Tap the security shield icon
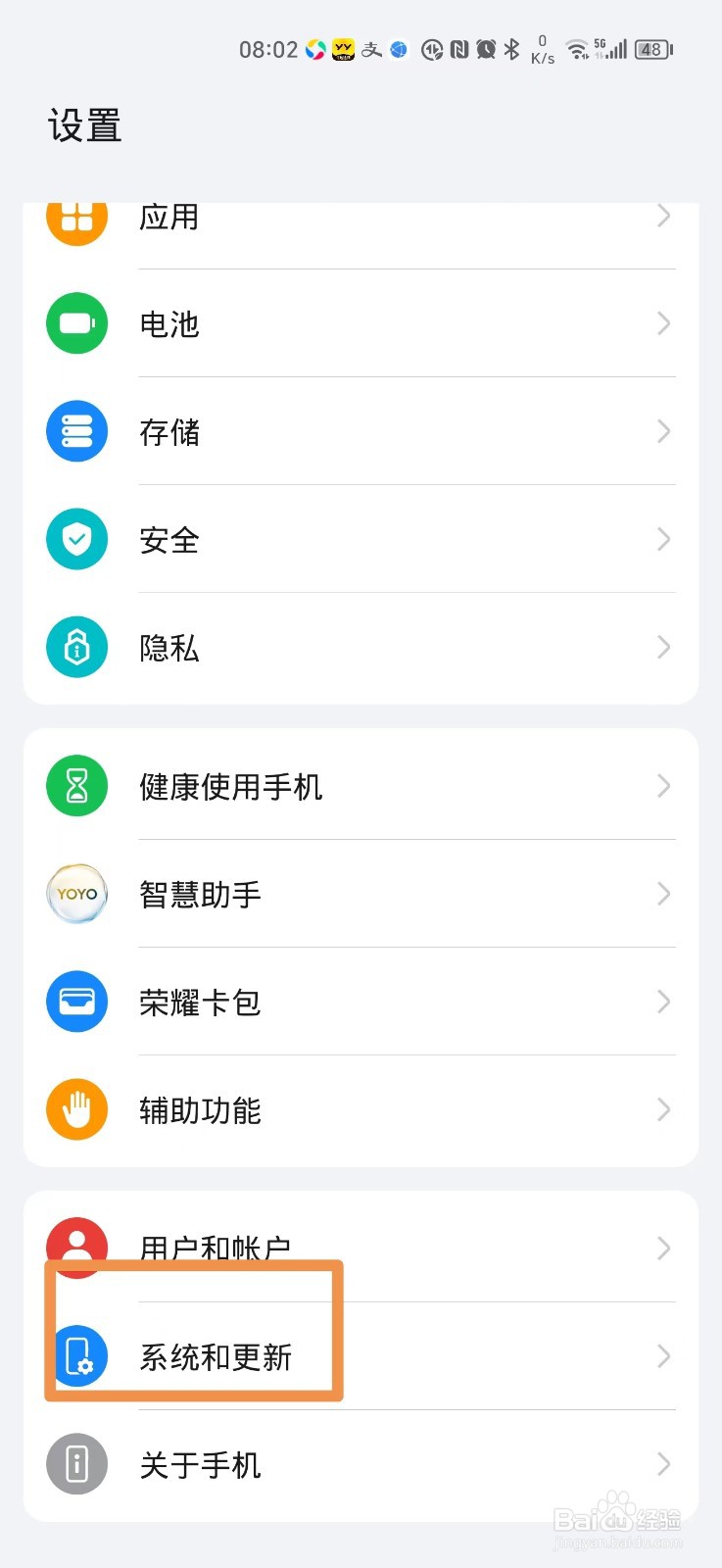The image size is (722, 1568). pos(76,539)
